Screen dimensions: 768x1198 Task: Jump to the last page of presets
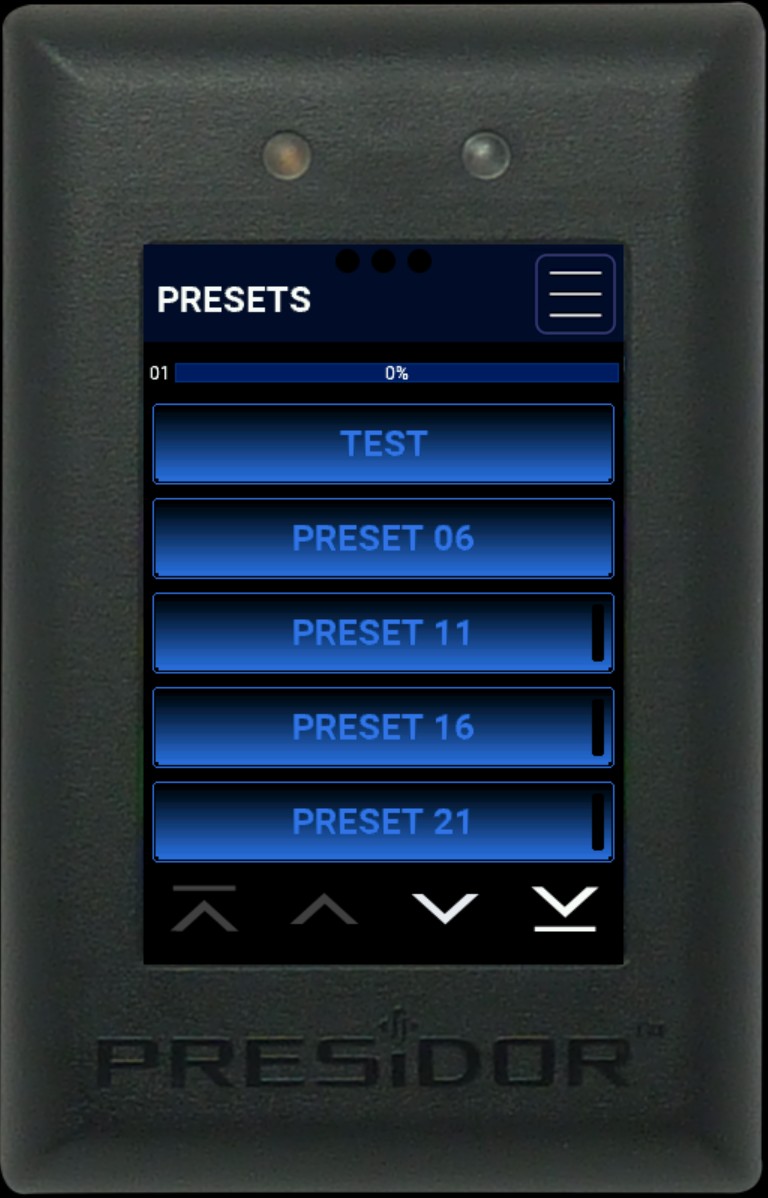pyautogui.click(x=565, y=908)
